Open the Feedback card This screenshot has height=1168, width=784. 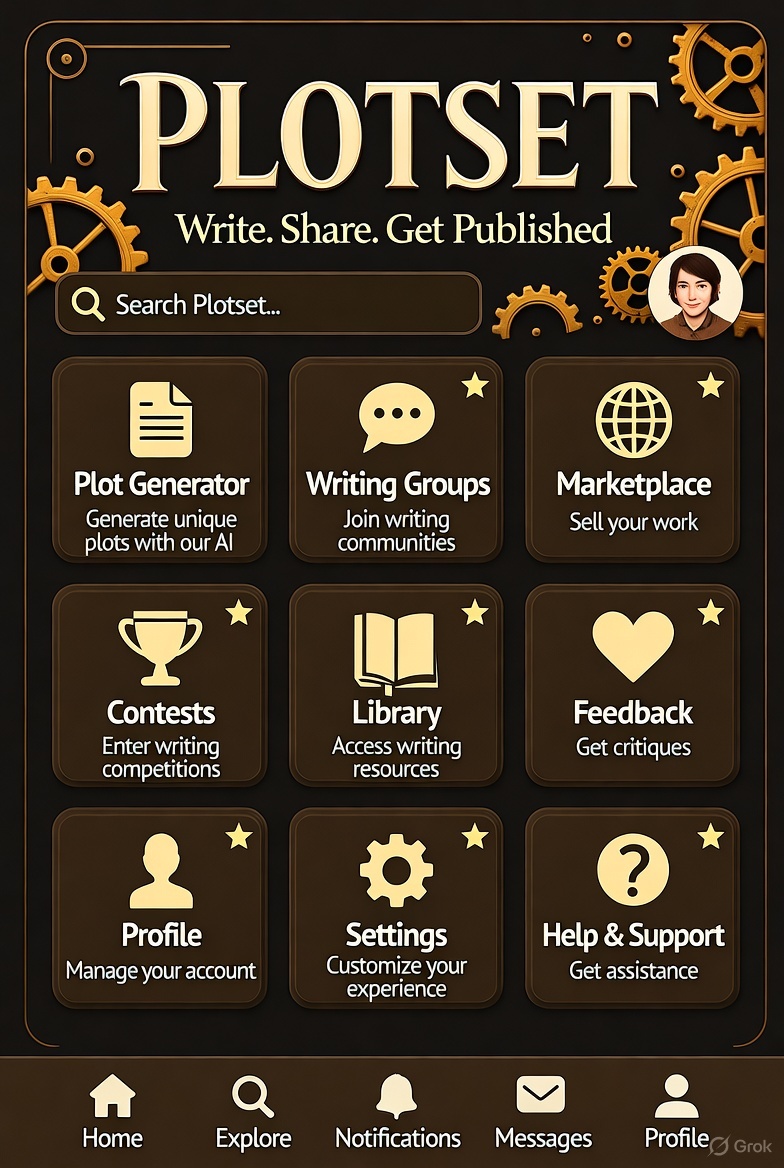pyautogui.click(x=633, y=687)
